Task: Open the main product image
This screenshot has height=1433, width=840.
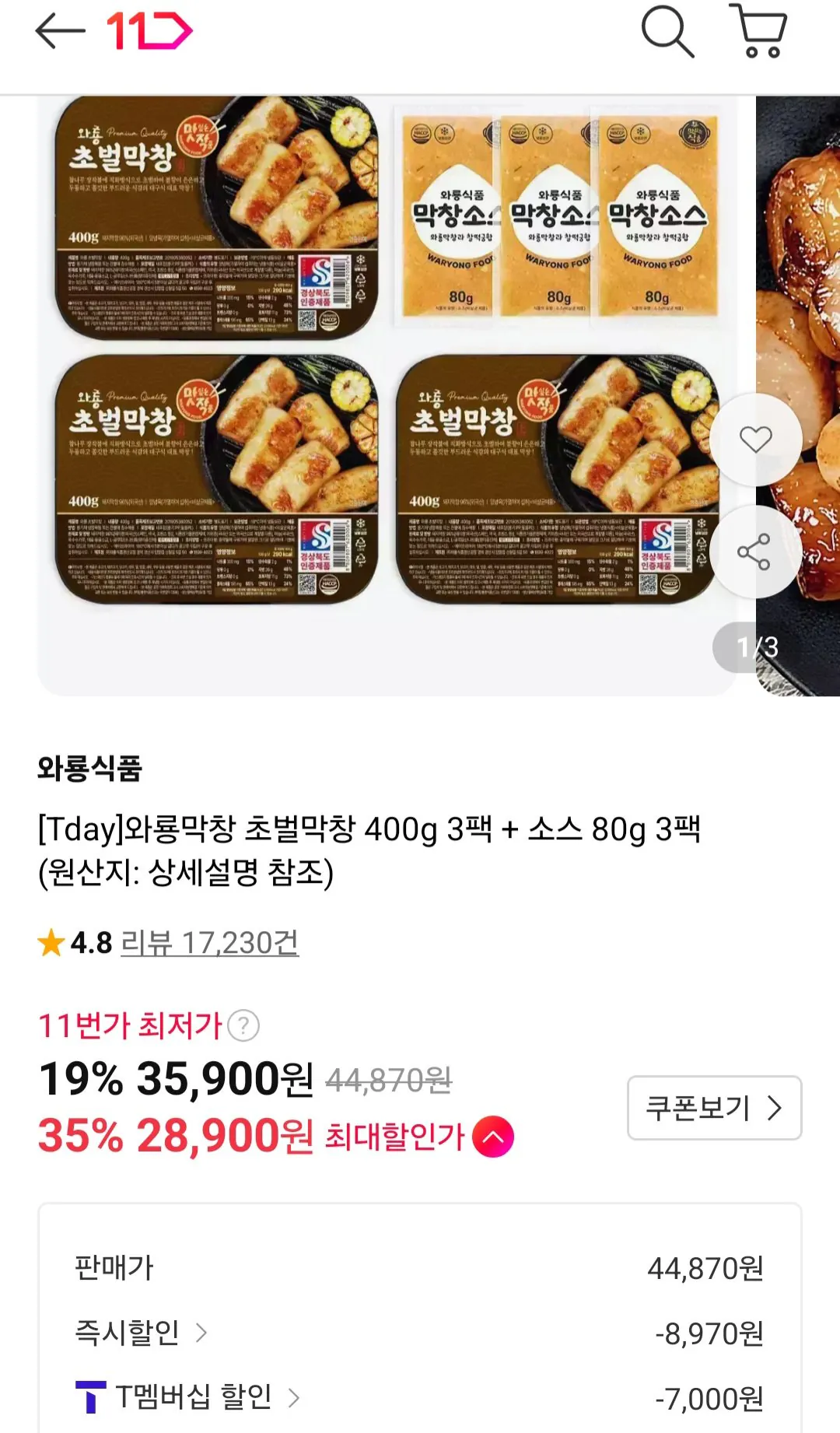Action: pyautogui.click(x=387, y=395)
